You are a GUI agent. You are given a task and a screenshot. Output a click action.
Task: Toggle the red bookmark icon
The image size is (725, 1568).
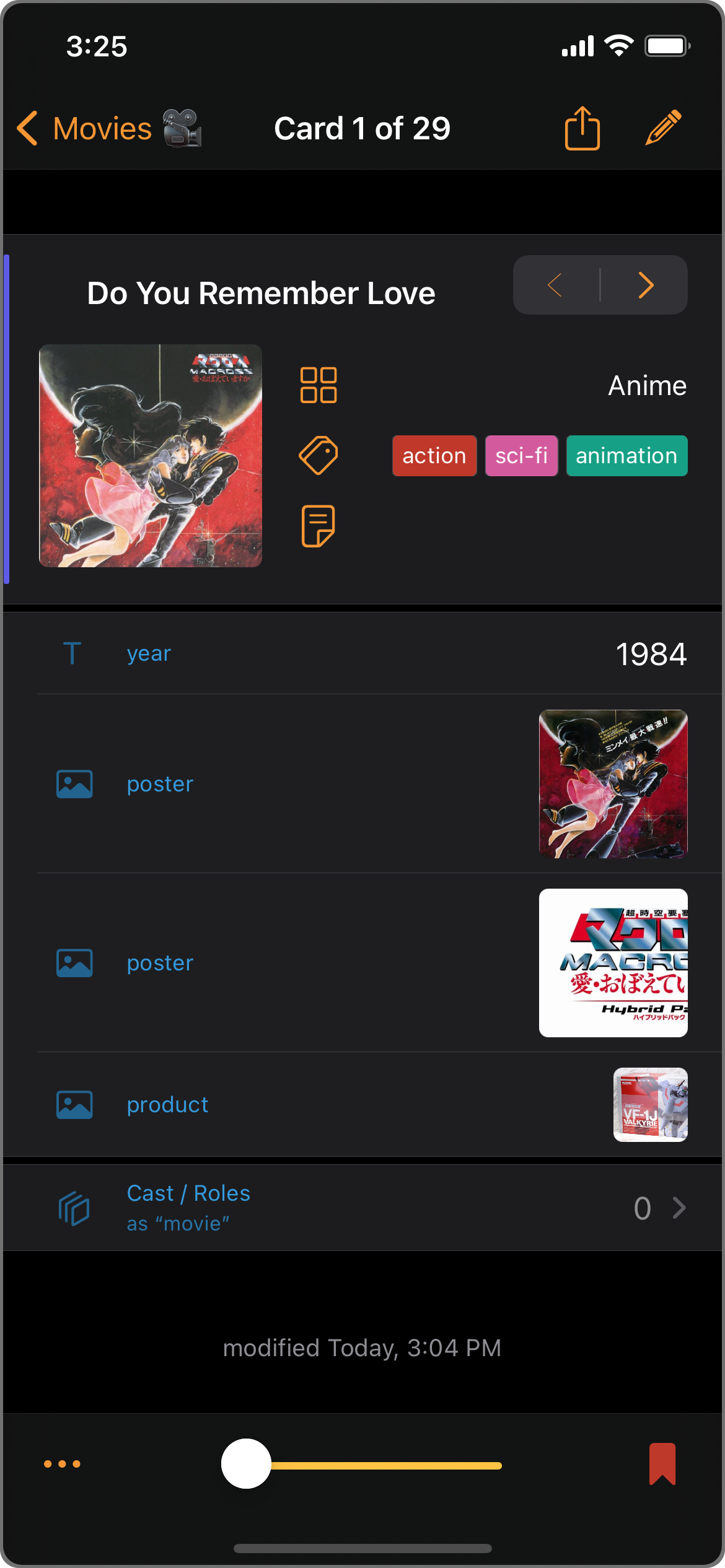(662, 1464)
